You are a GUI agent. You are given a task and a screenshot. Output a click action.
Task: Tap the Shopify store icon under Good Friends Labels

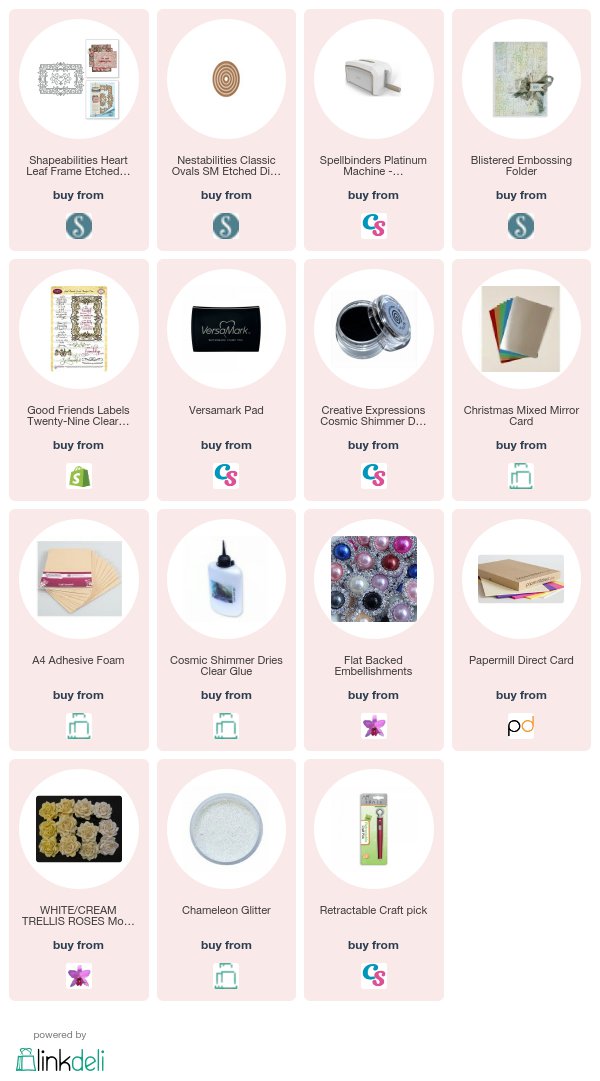pos(79,476)
